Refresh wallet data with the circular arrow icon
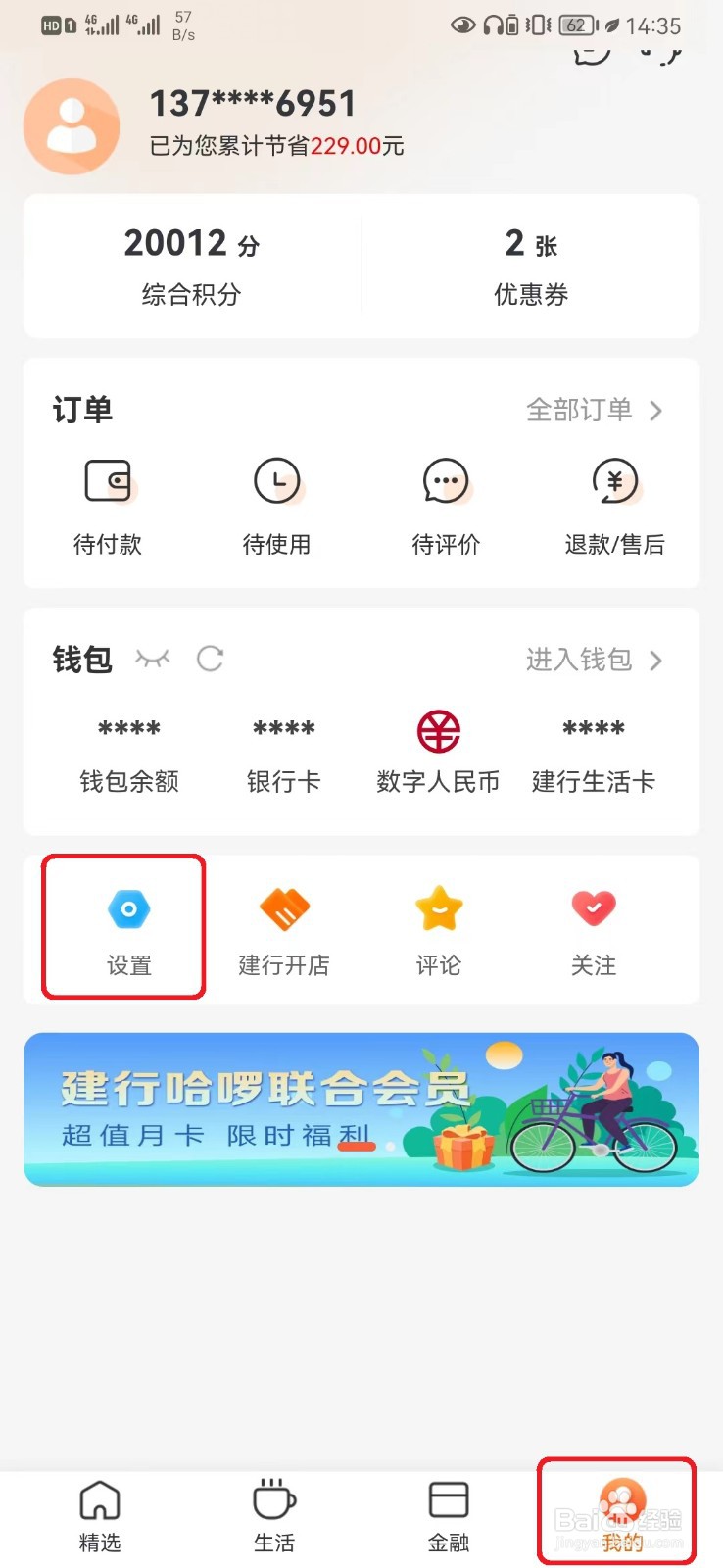The image size is (723, 1568). (211, 660)
